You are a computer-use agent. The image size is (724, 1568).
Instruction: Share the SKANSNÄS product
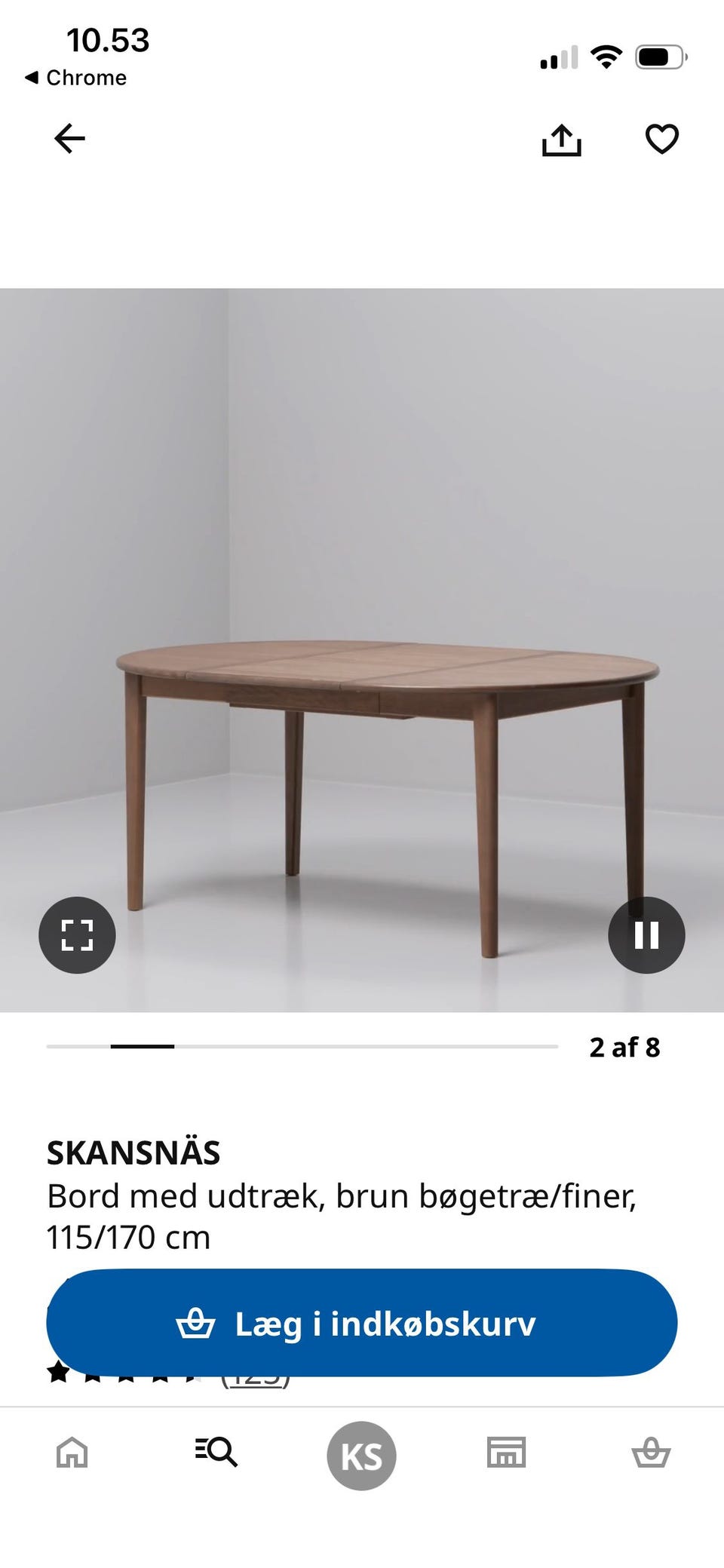563,139
